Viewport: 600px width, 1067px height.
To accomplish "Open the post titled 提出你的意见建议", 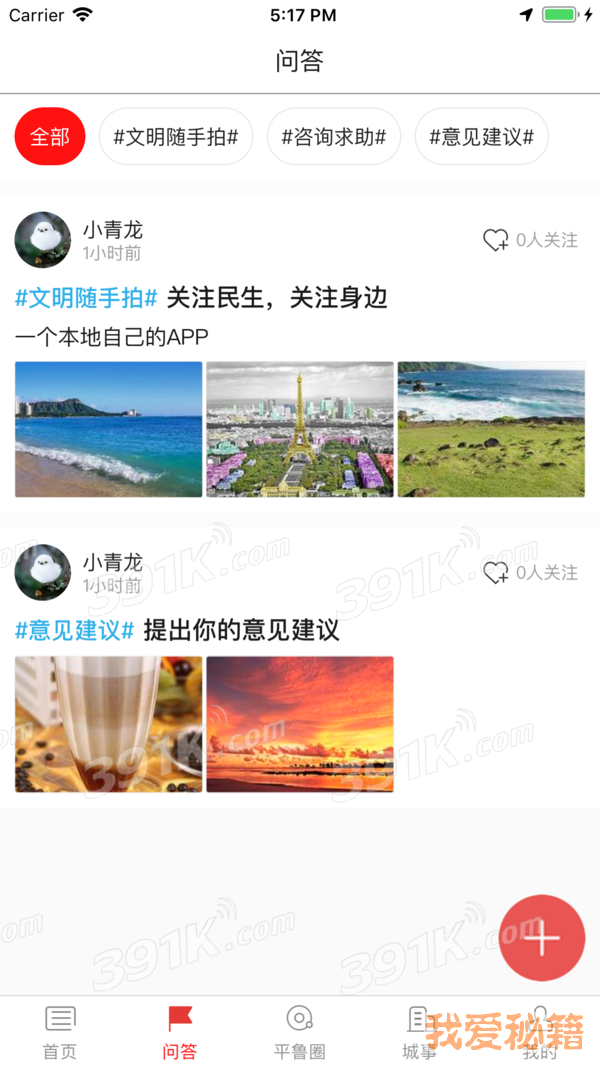I will click(x=241, y=630).
